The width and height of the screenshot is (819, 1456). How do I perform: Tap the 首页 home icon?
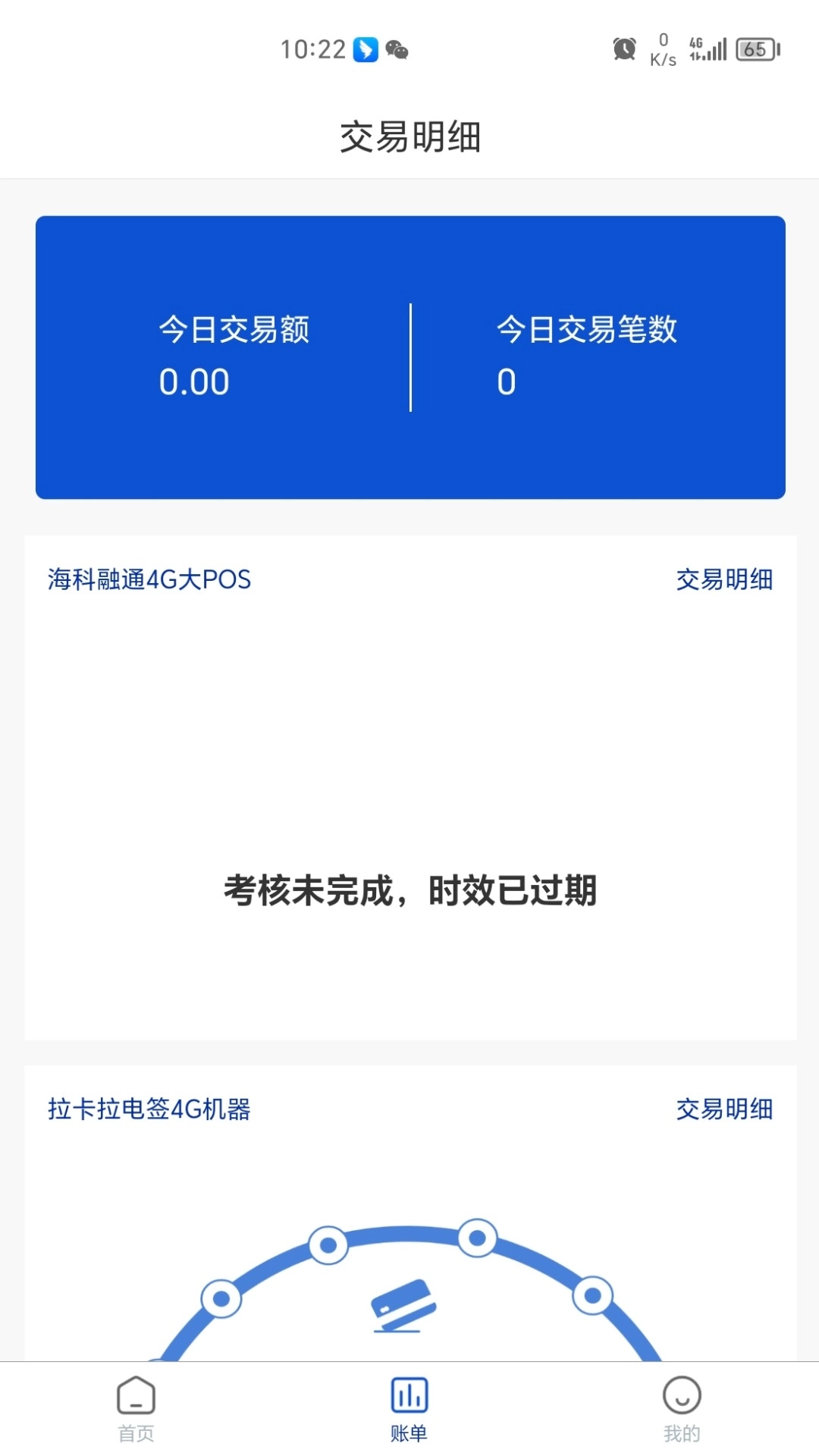pyautogui.click(x=136, y=1395)
